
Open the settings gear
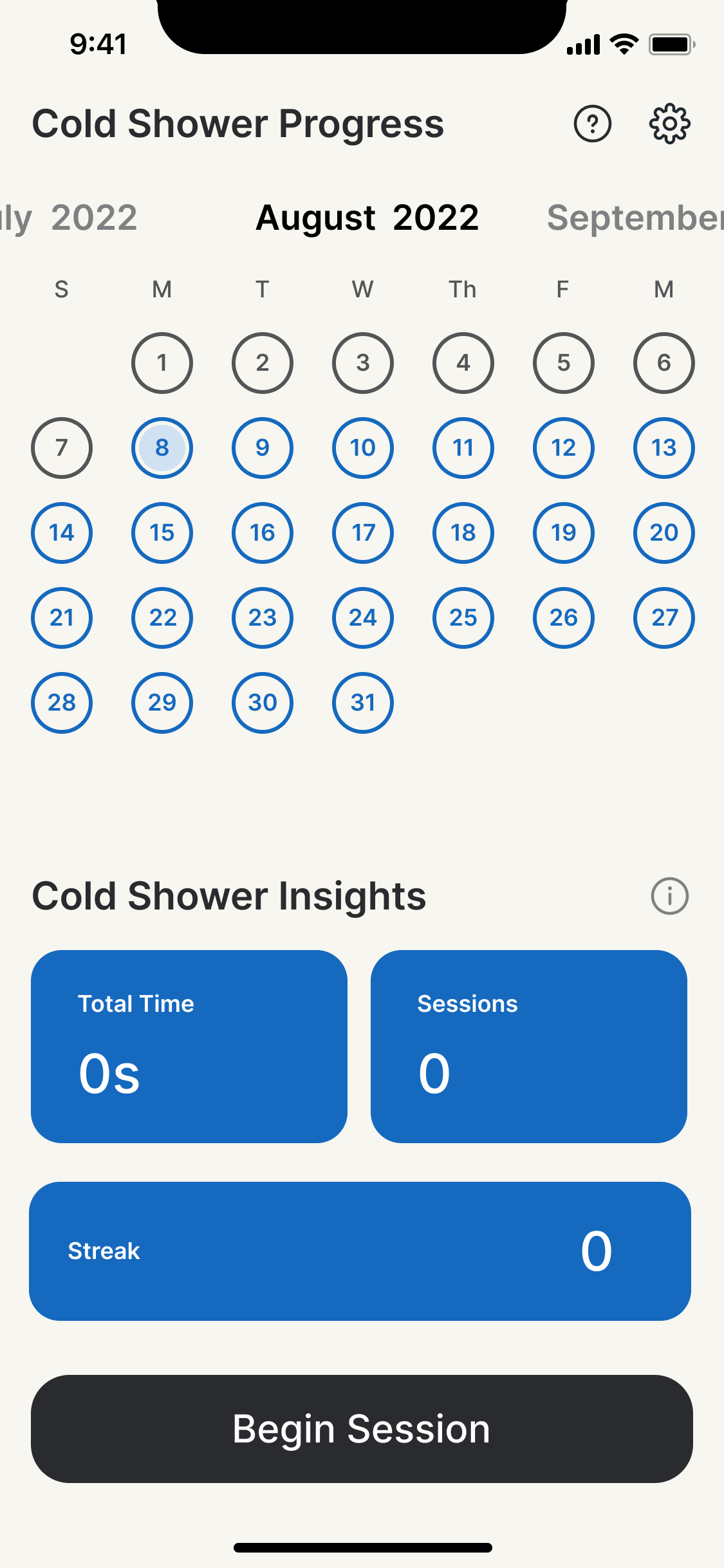669,123
